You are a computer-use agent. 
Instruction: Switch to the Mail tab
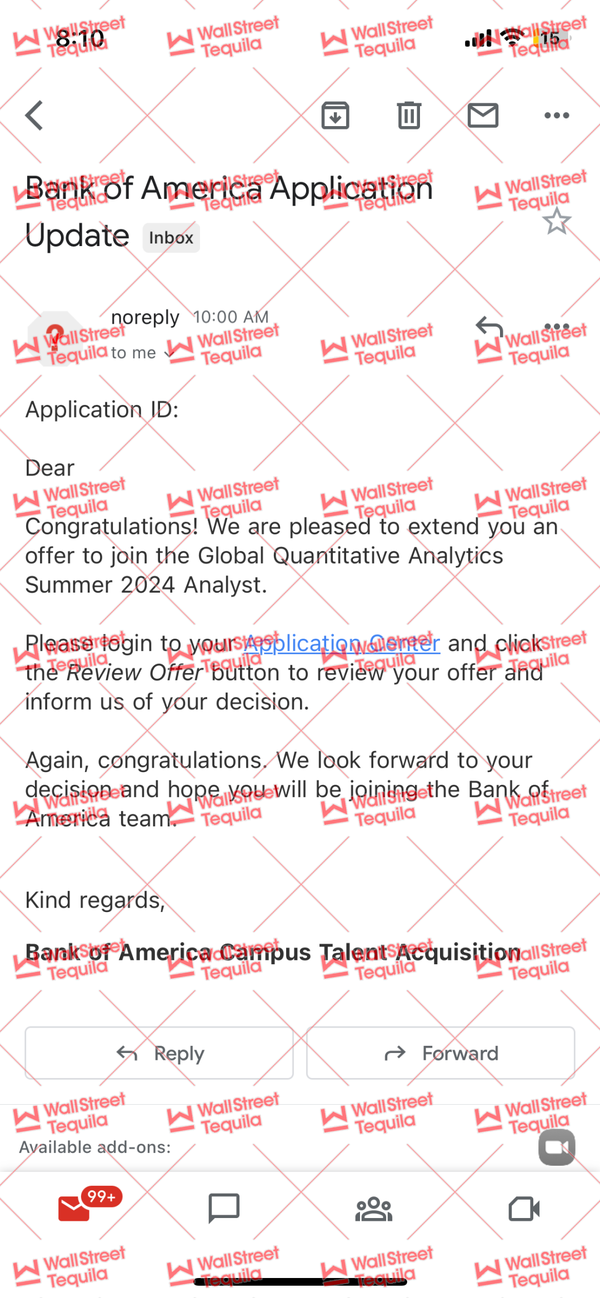(76, 1208)
